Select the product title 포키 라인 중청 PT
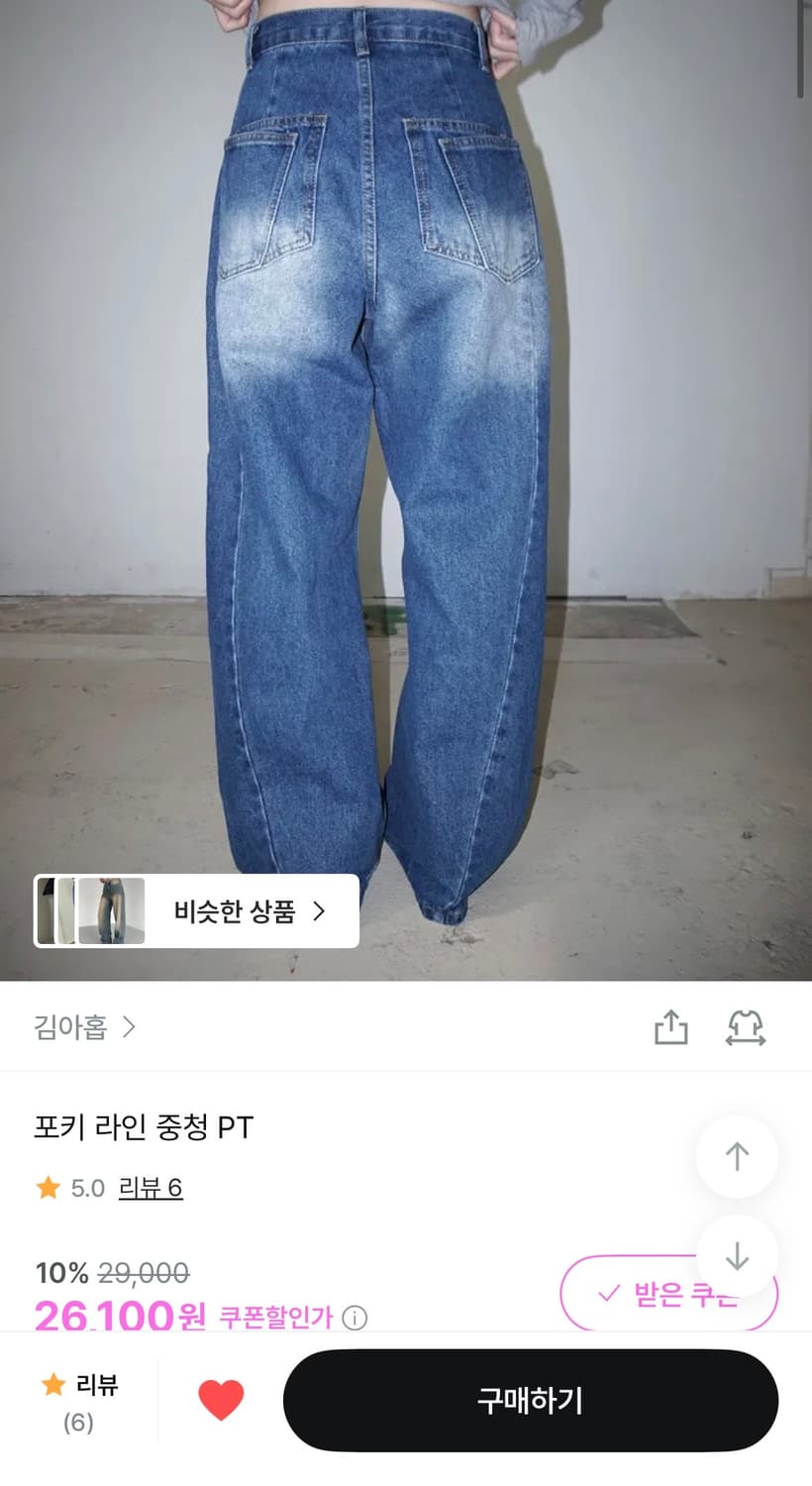The height and width of the screenshot is (1486, 812). coord(145,1126)
